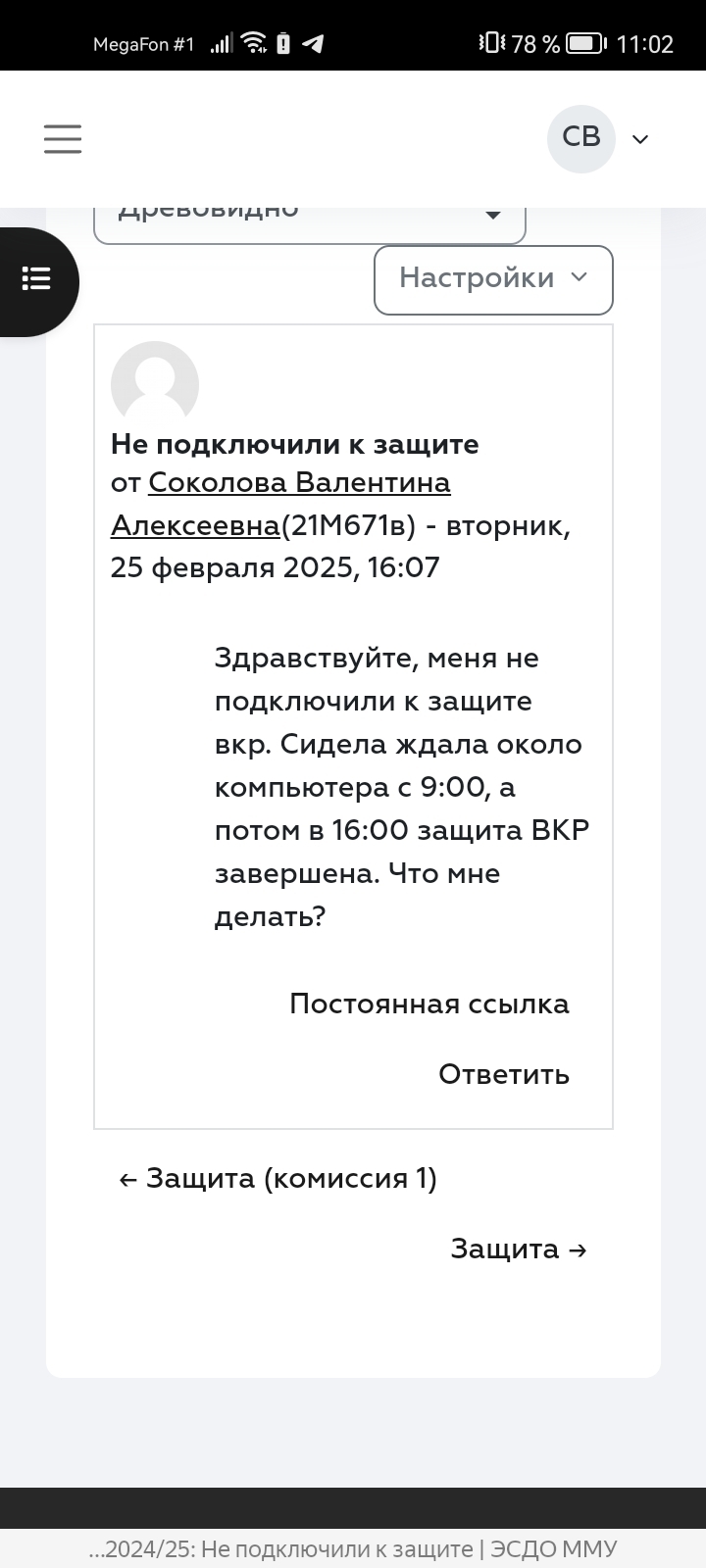Open the course index list drawer
This screenshot has width=706, height=1568.
(37, 280)
